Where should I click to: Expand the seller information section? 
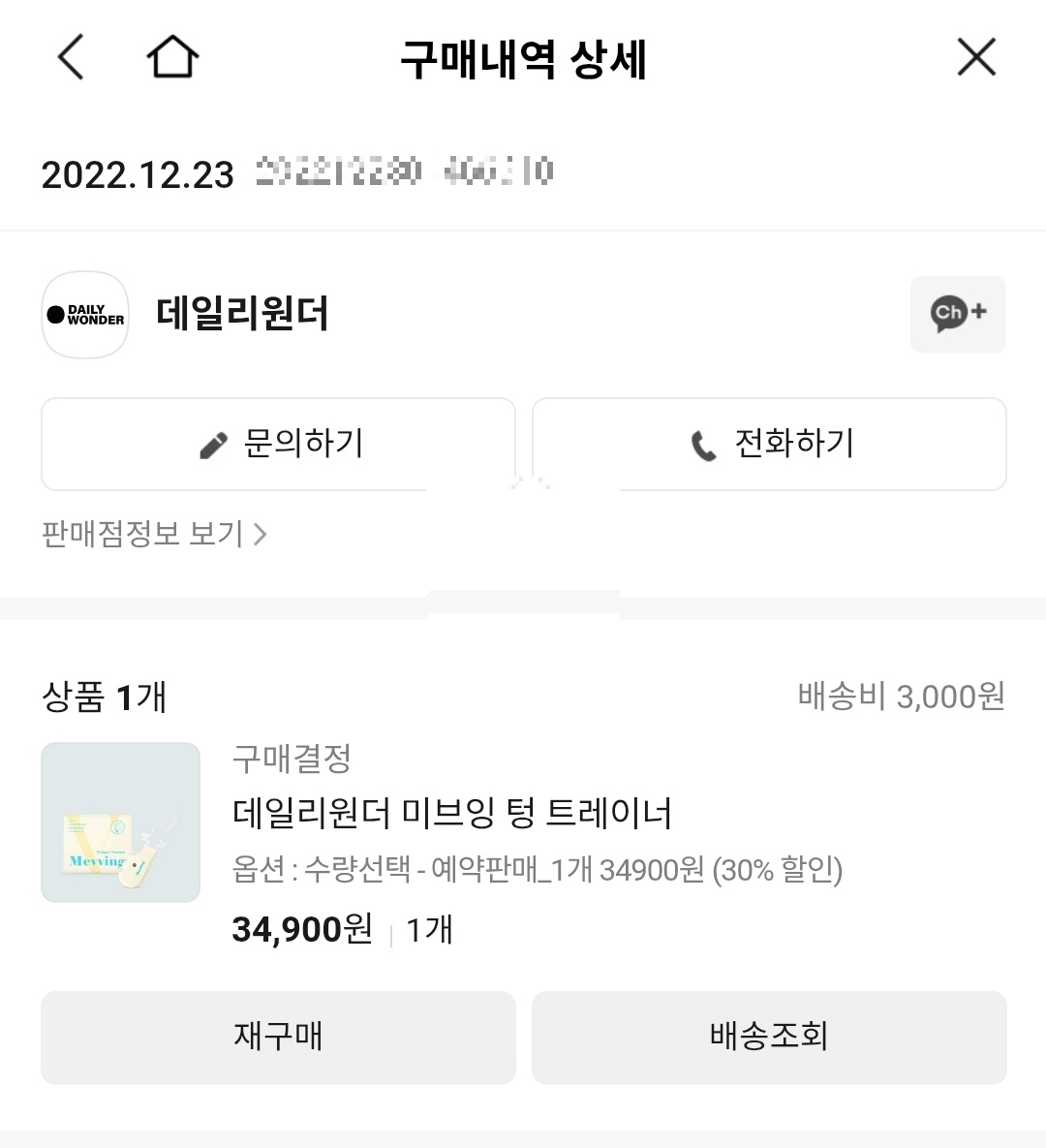click(x=145, y=534)
